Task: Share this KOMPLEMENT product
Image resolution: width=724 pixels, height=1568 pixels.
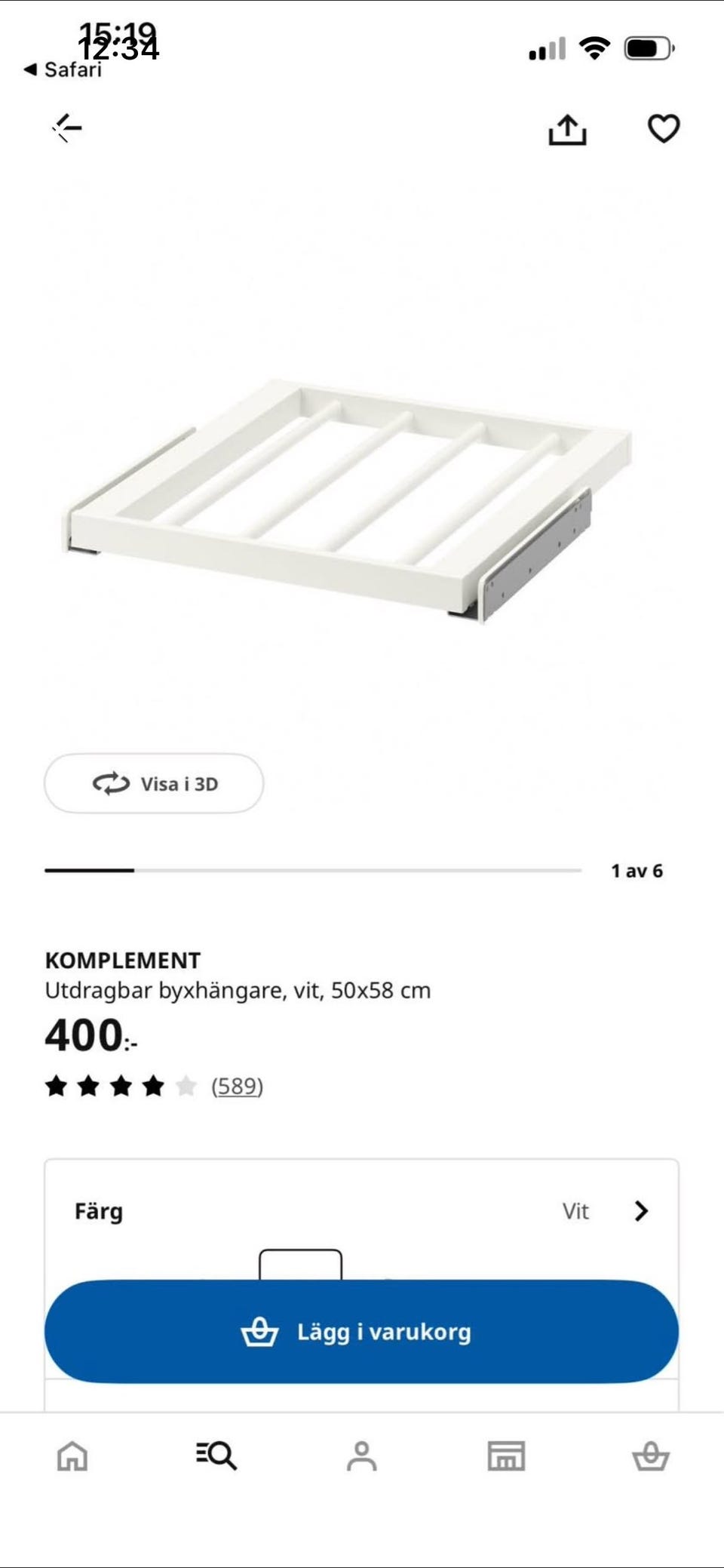Action: (x=567, y=130)
